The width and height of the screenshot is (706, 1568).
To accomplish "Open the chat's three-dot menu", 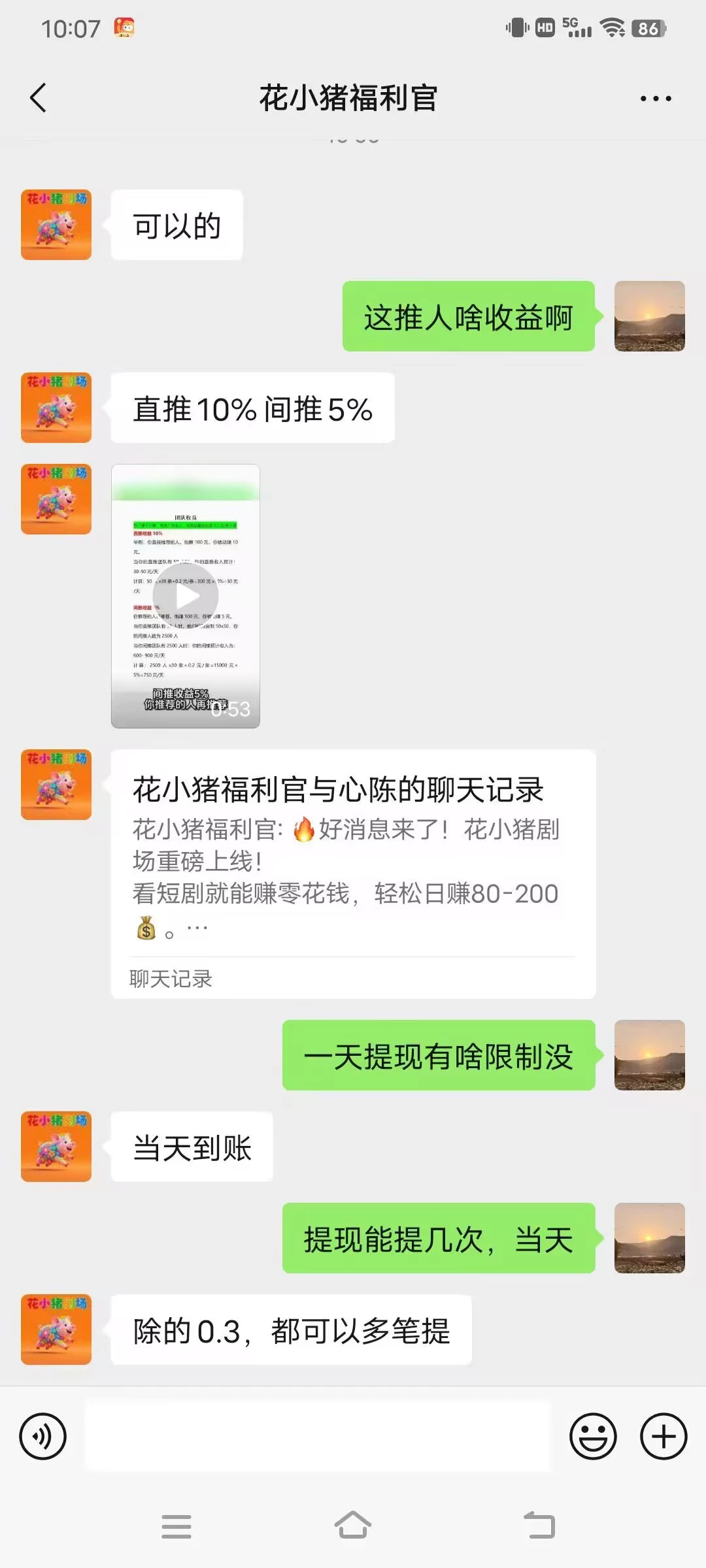I will [655, 99].
